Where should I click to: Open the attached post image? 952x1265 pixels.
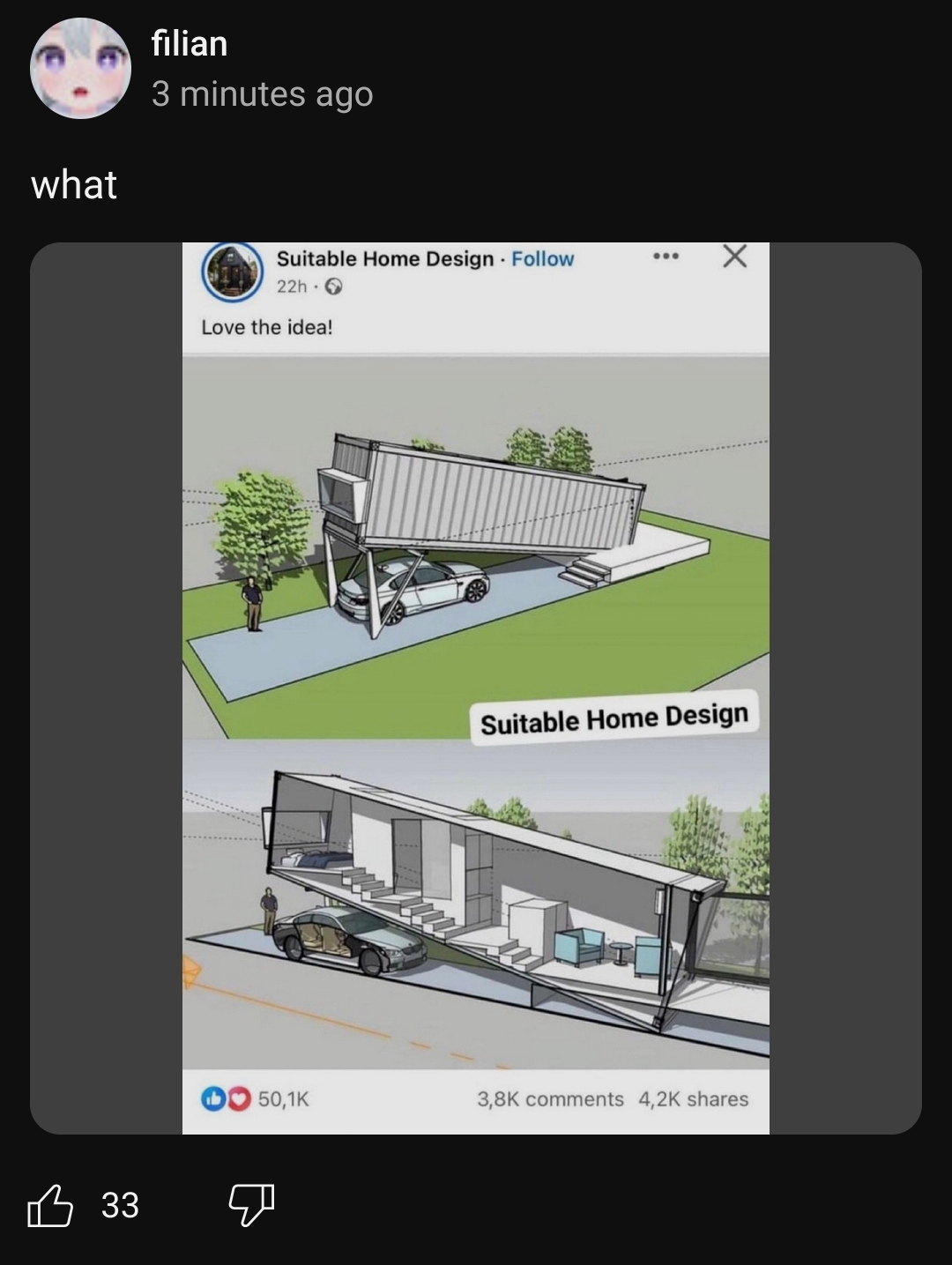(x=476, y=688)
